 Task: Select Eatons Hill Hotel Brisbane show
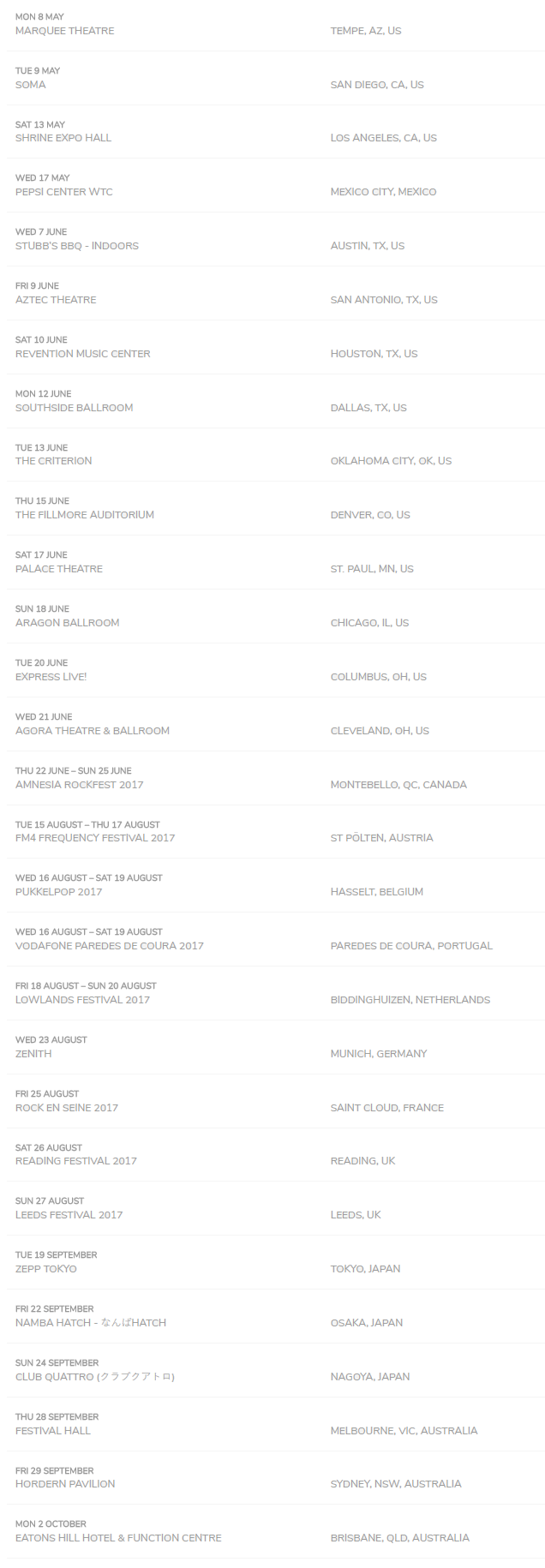click(x=118, y=1538)
